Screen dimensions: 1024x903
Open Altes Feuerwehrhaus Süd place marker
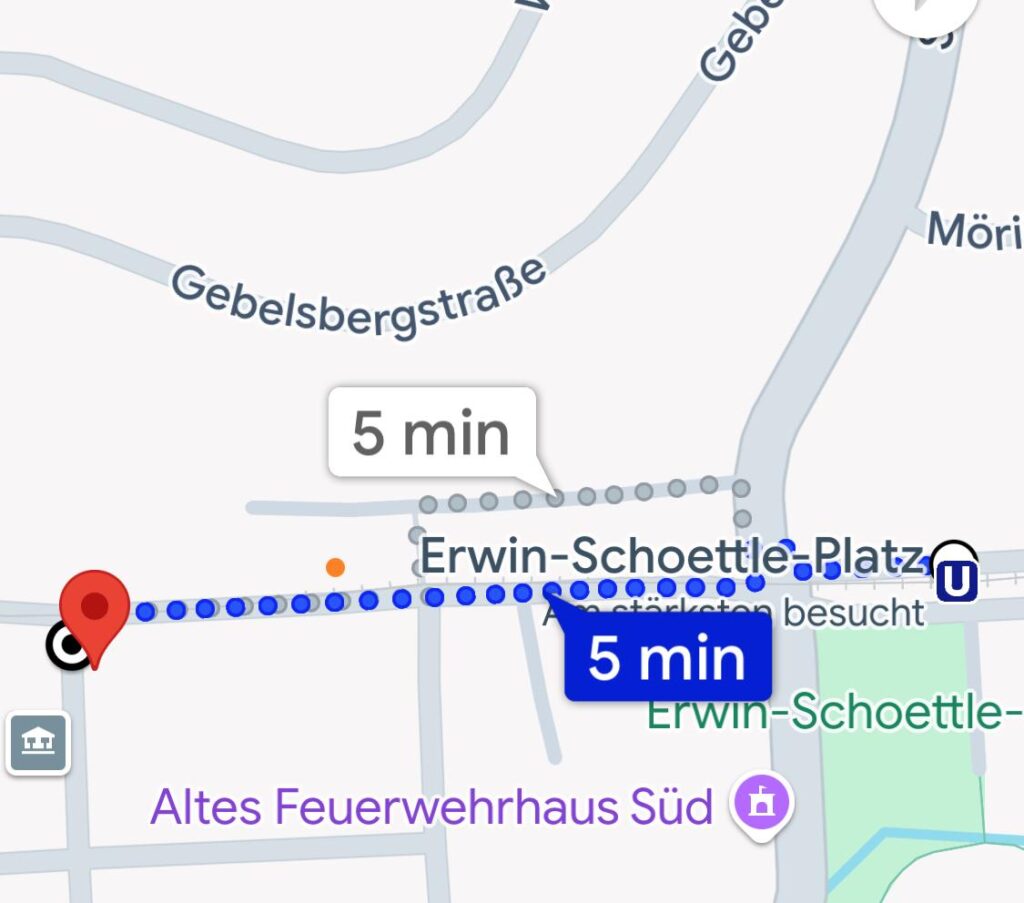(x=762, y=802)
